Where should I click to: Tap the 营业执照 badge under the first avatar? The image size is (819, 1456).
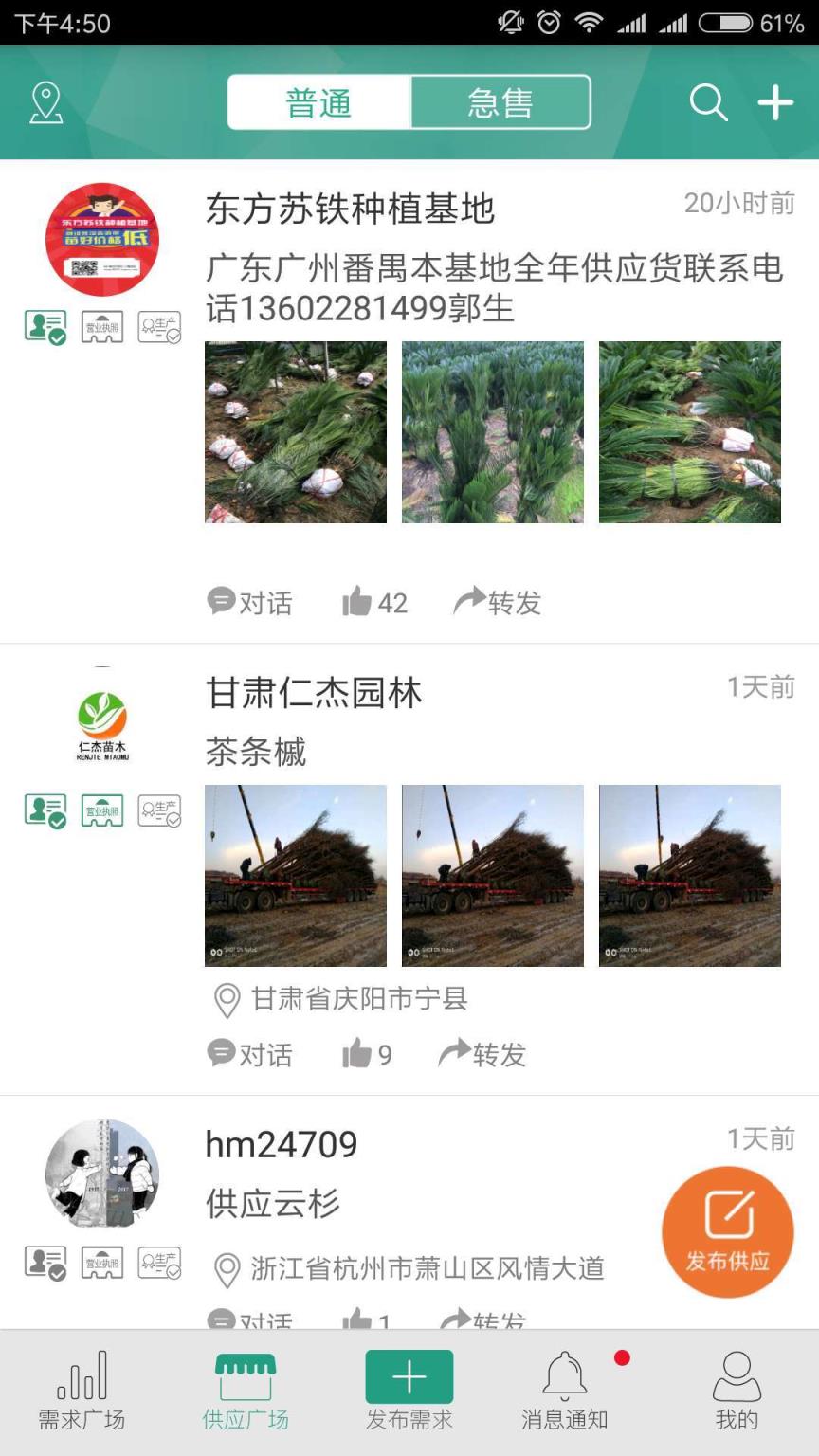[x=102, y=327]
